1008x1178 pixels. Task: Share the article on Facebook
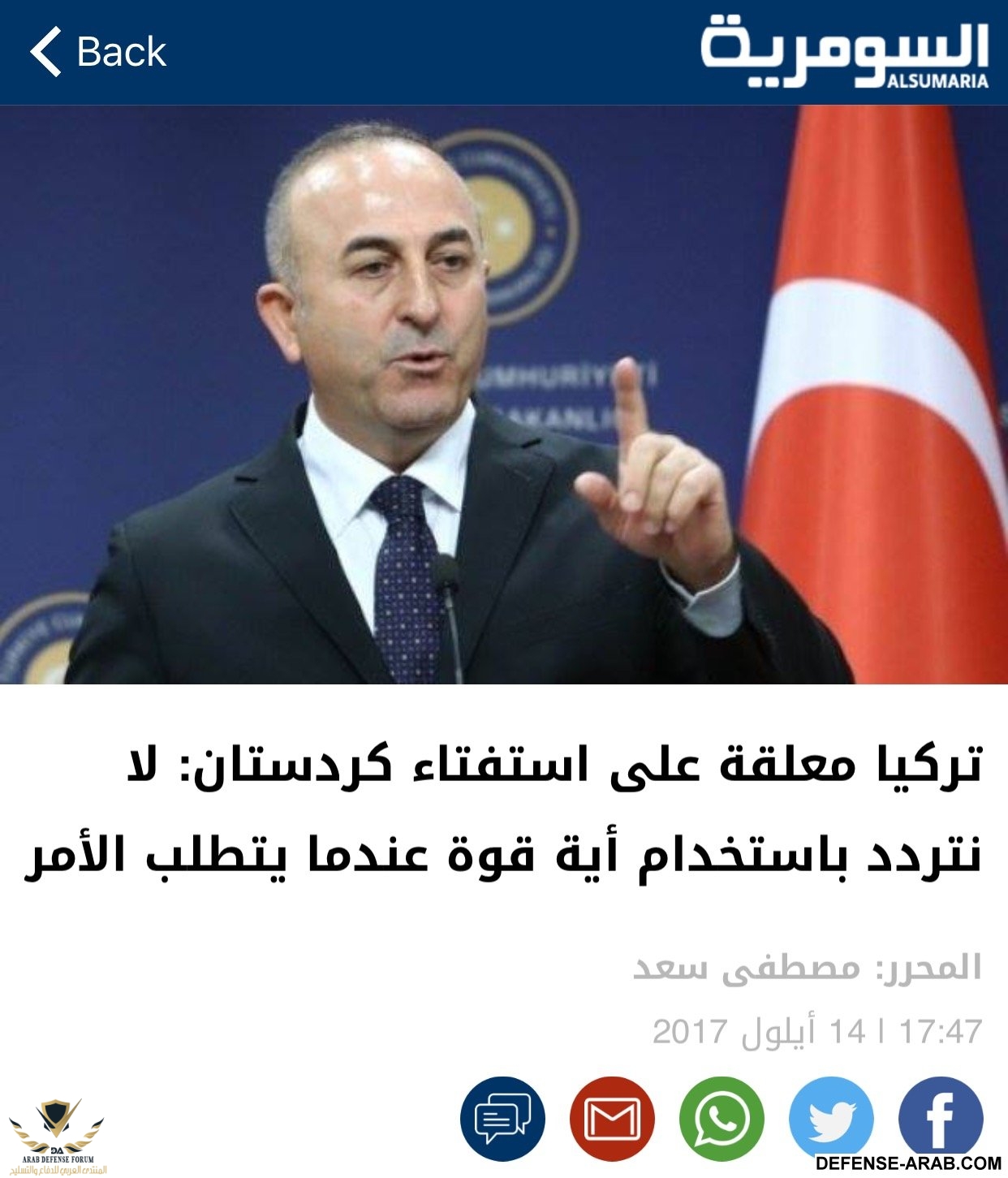click(940, 1118)
